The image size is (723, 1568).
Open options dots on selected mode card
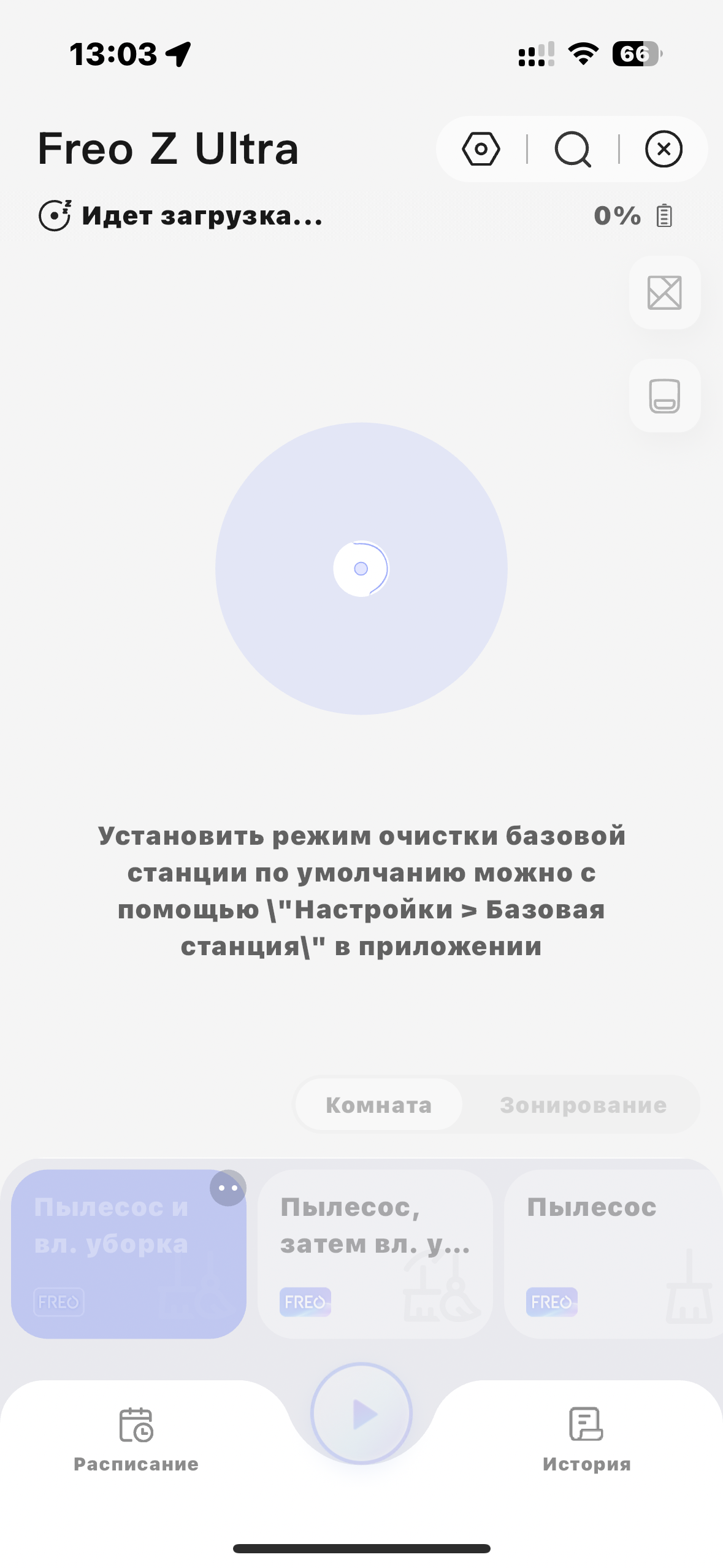(228, 1188)
